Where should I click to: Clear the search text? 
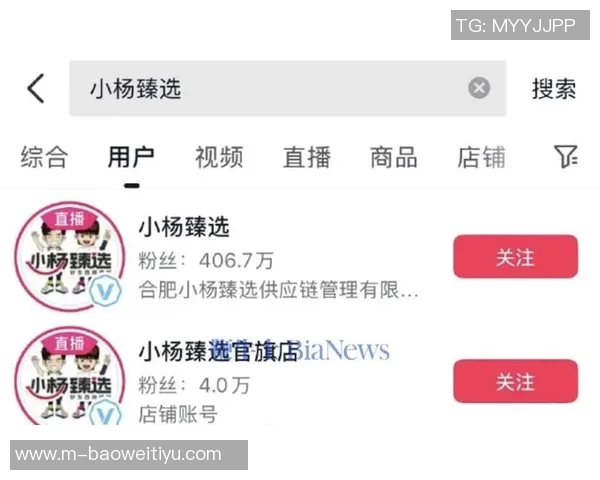[x=480, y=89]
